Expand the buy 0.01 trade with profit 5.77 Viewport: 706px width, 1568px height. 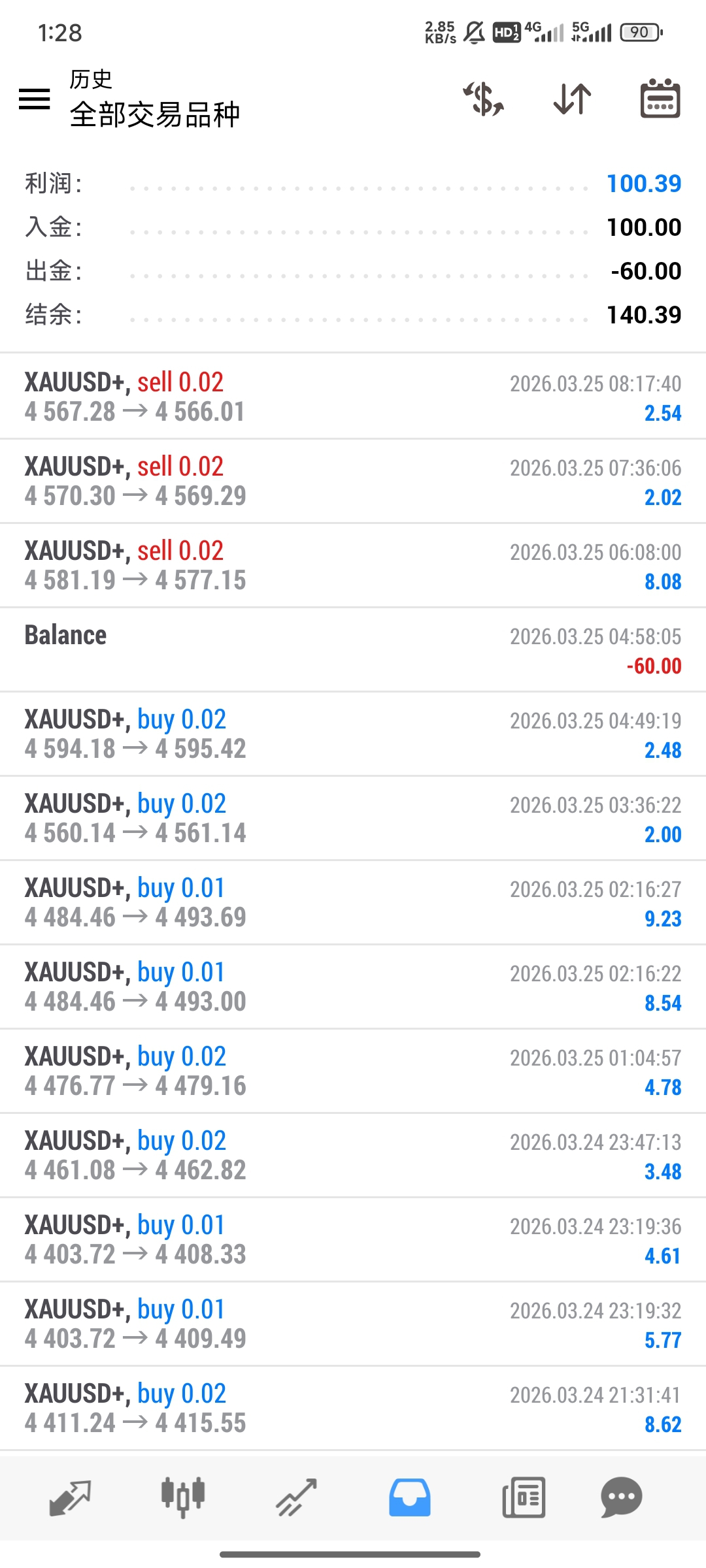pyautogui.click(x=353, y=1324)
